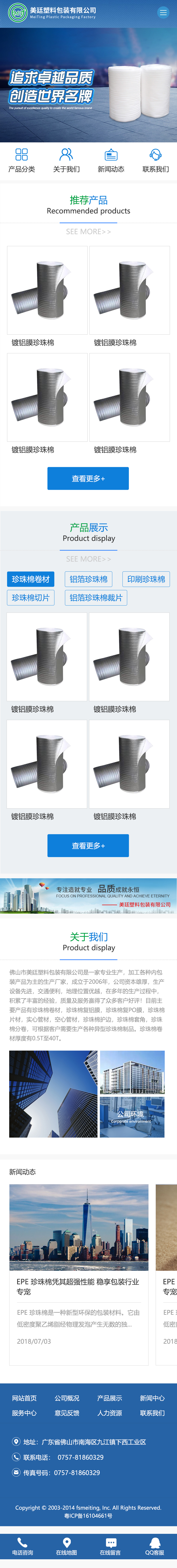
Task: Select the 铝箔珍珠棉 category chip
Action: click(x=88, y=579)
